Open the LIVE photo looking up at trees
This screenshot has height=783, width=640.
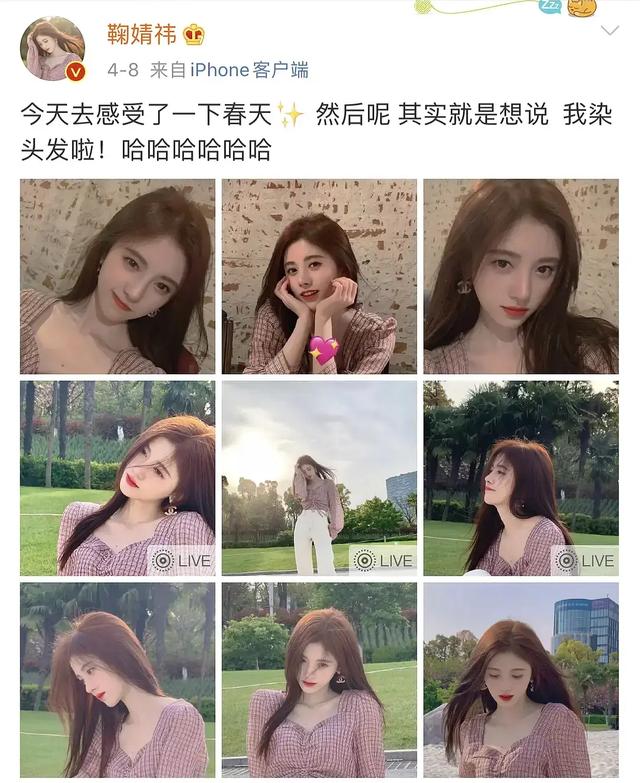pos(521,478)
